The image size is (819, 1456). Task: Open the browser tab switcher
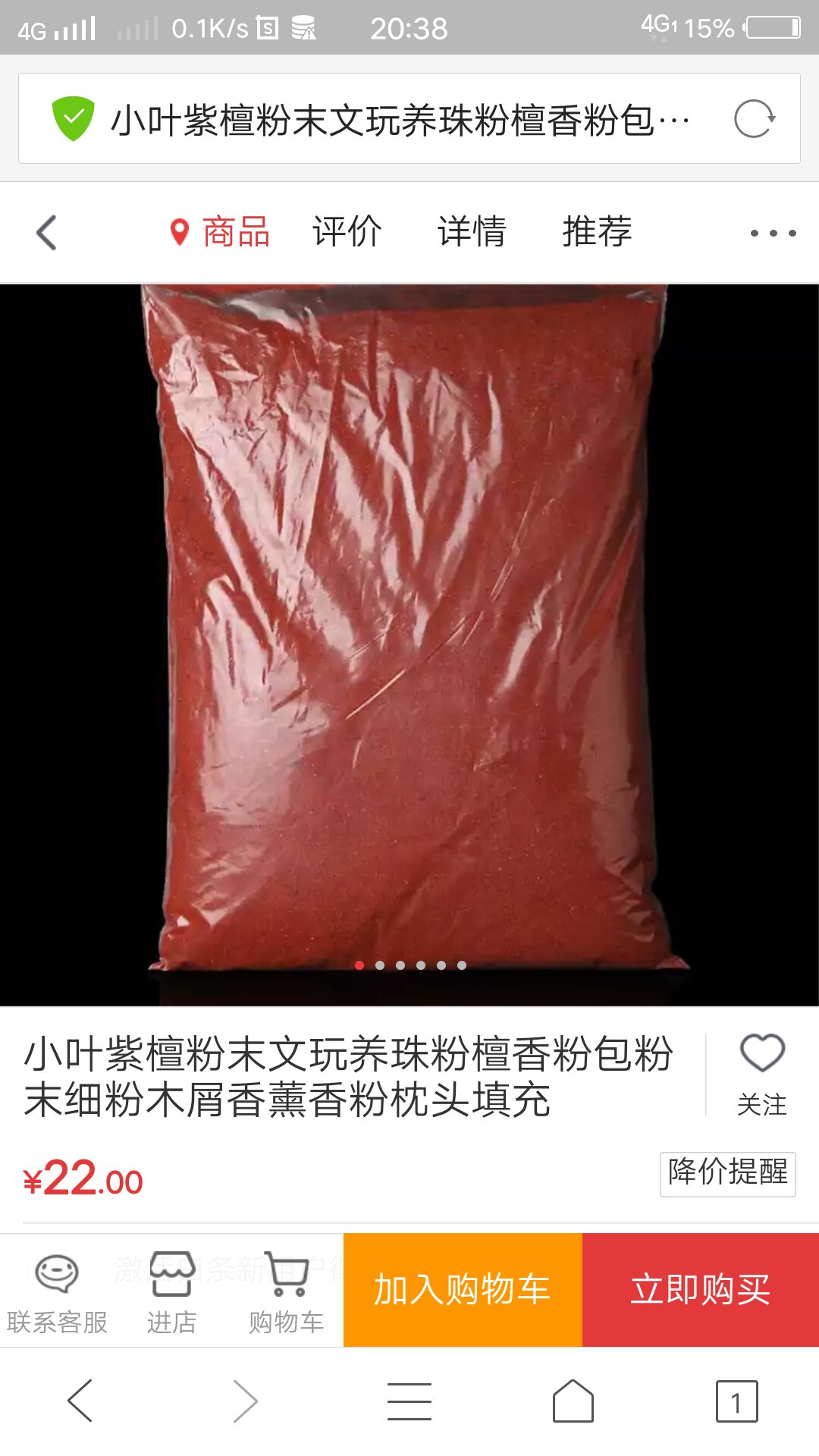click(x=737, y=1401)
